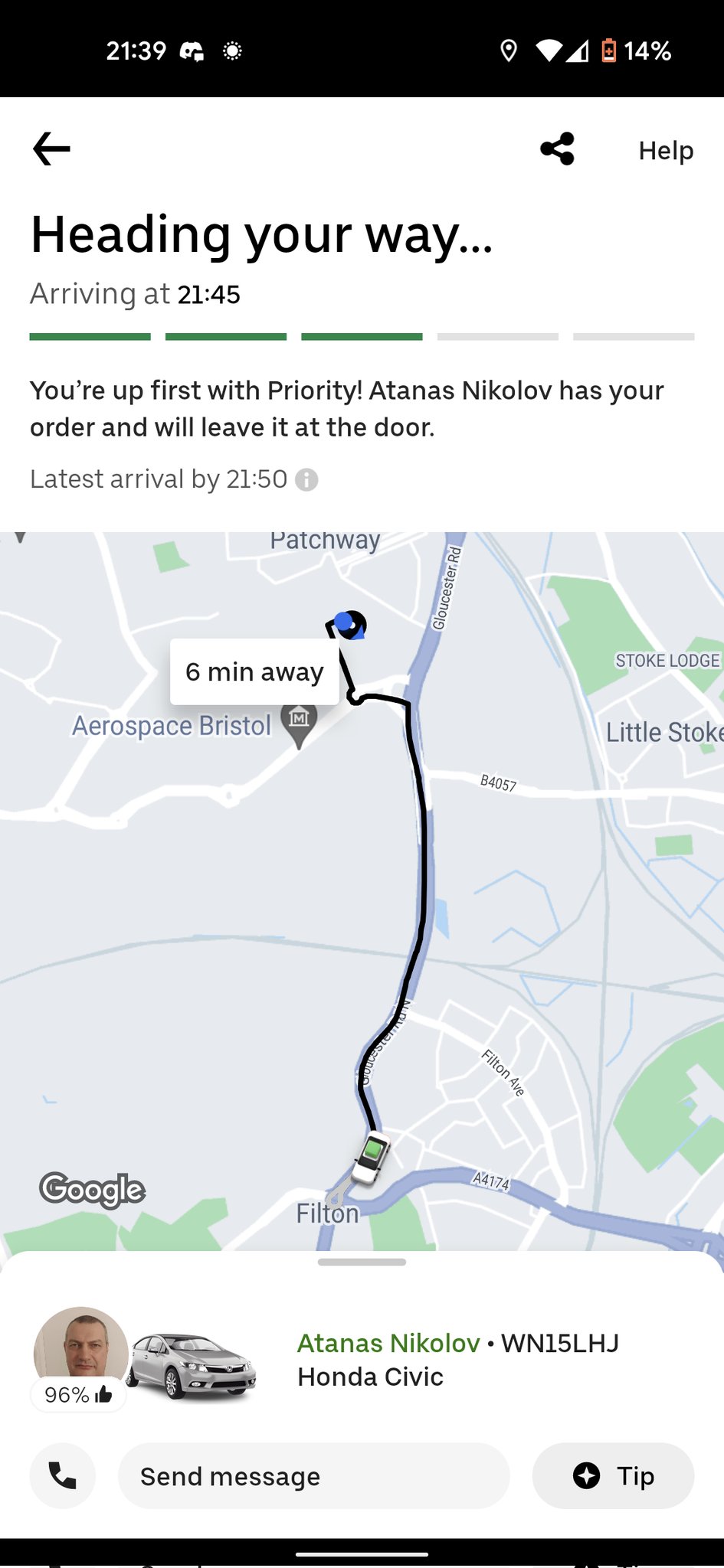Open Atanas Nikolov's courier profile photo
The image size is (724, 1568).
(80, 1349)
